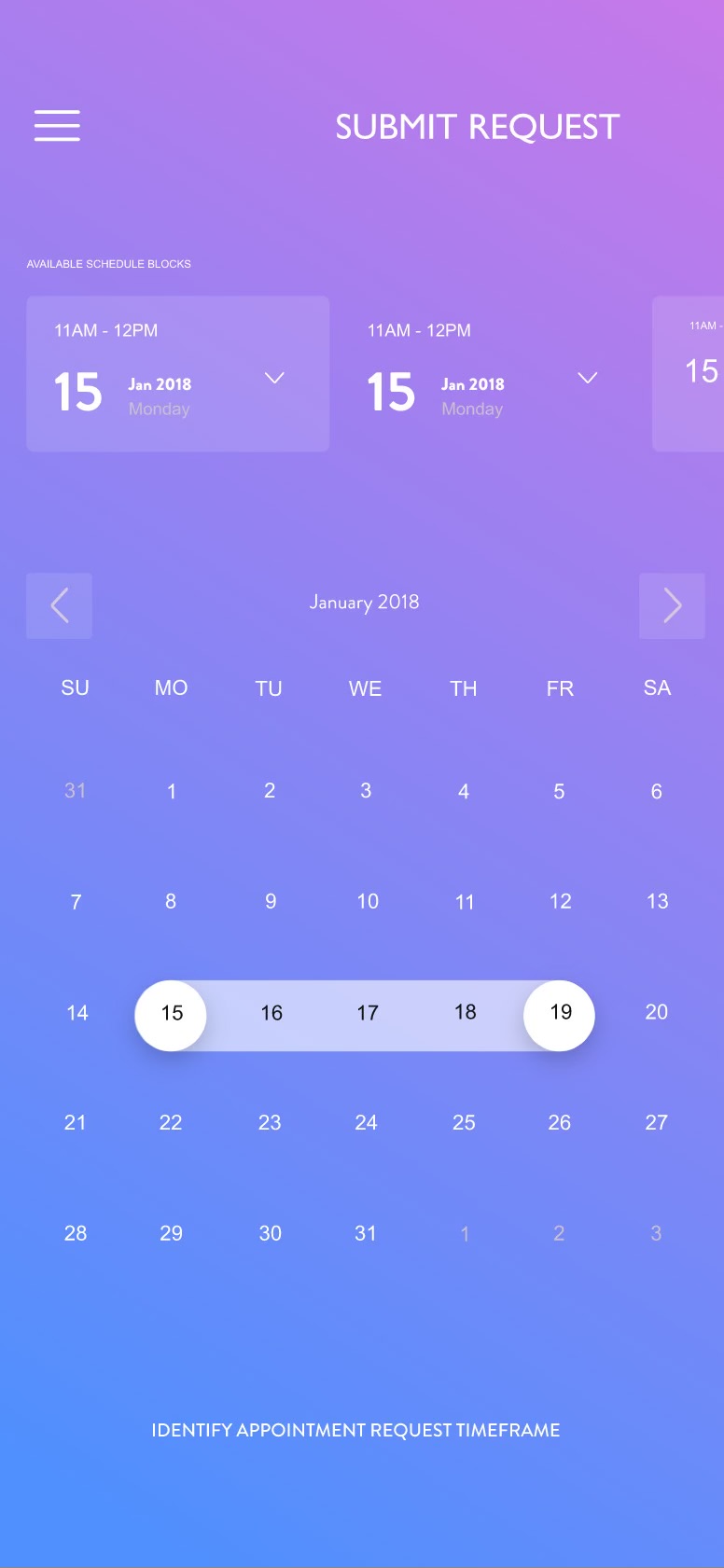The width and height of the screenshot is (724, 1568).
Task: Select January 30 on the calendar
Action: click(x=270, y=1233)
